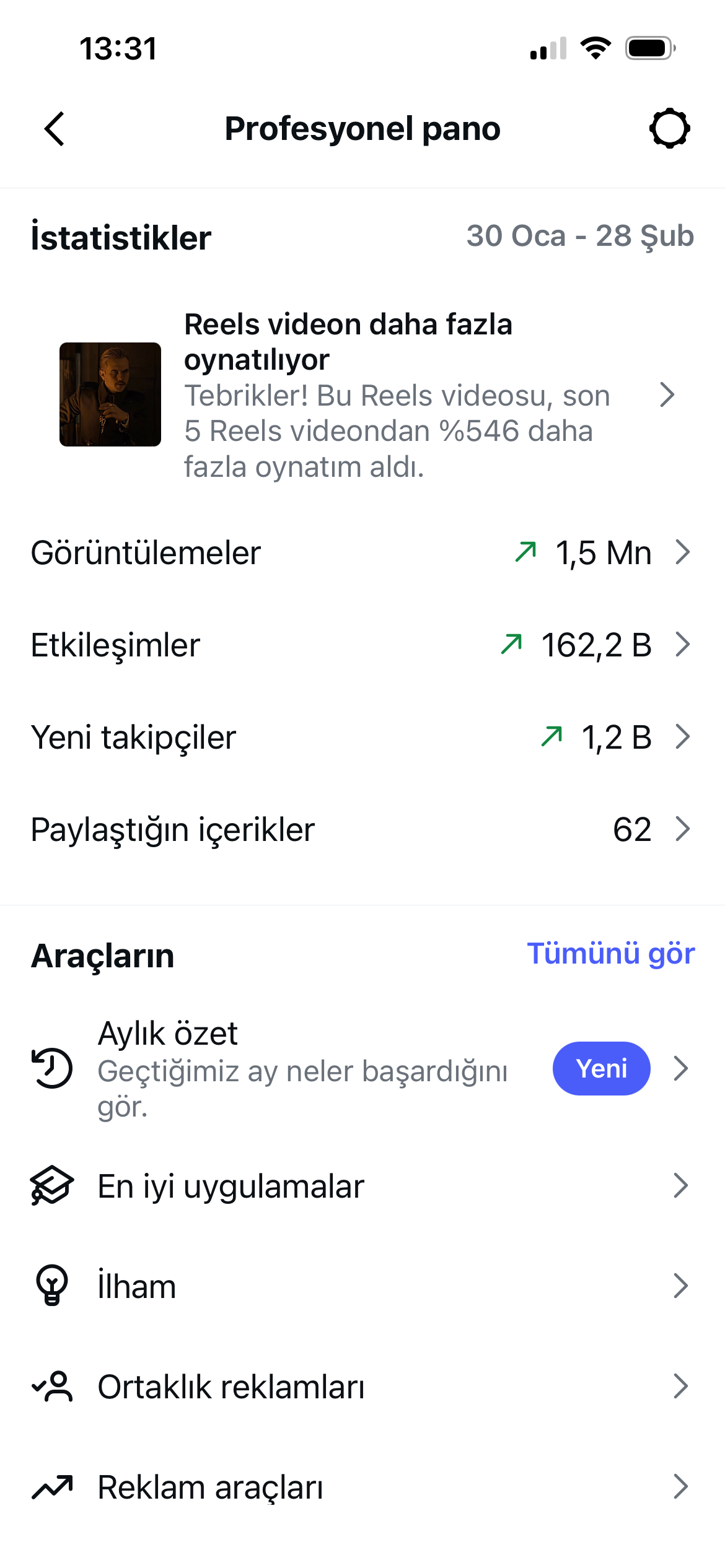Open the Reels video insight card

[x=366, y=395]
